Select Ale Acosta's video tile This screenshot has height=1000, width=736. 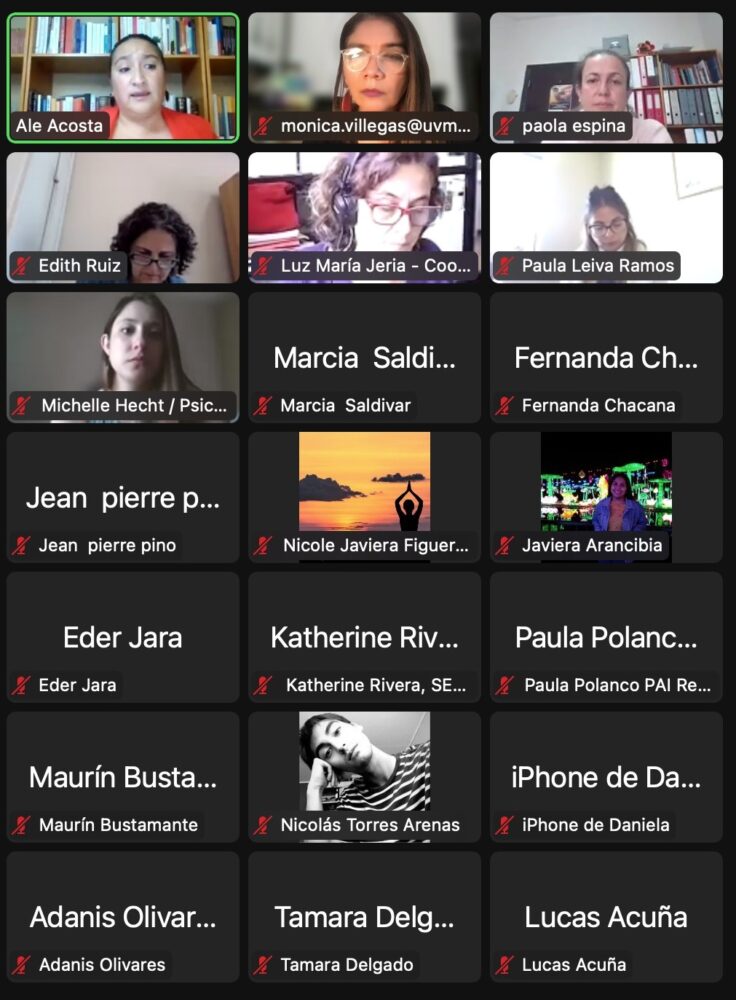click(x=123, y=77)
